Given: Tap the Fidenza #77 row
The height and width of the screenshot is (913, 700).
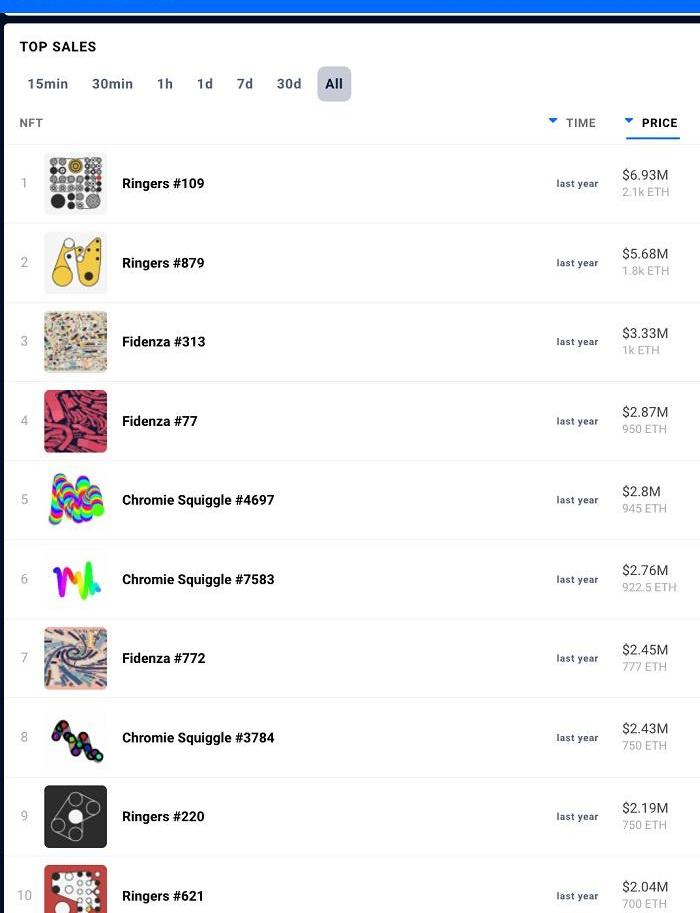Looking at the screenshot, I should click(x=160, y=421).
